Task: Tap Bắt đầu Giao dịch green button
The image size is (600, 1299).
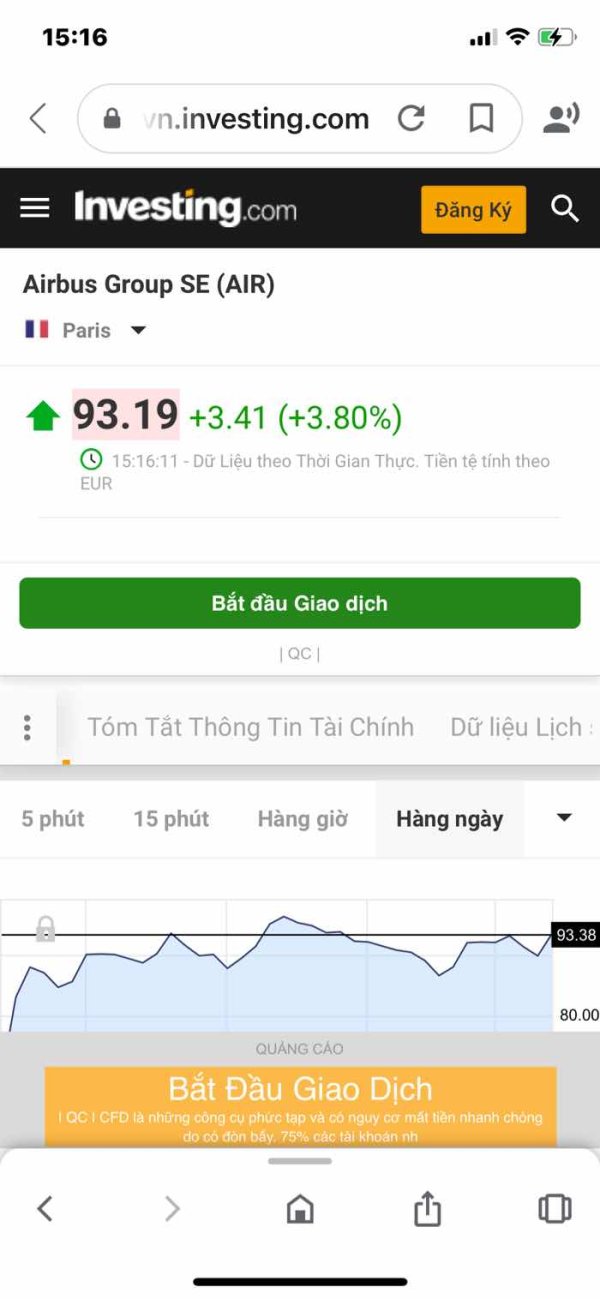Action: (300, 603)
